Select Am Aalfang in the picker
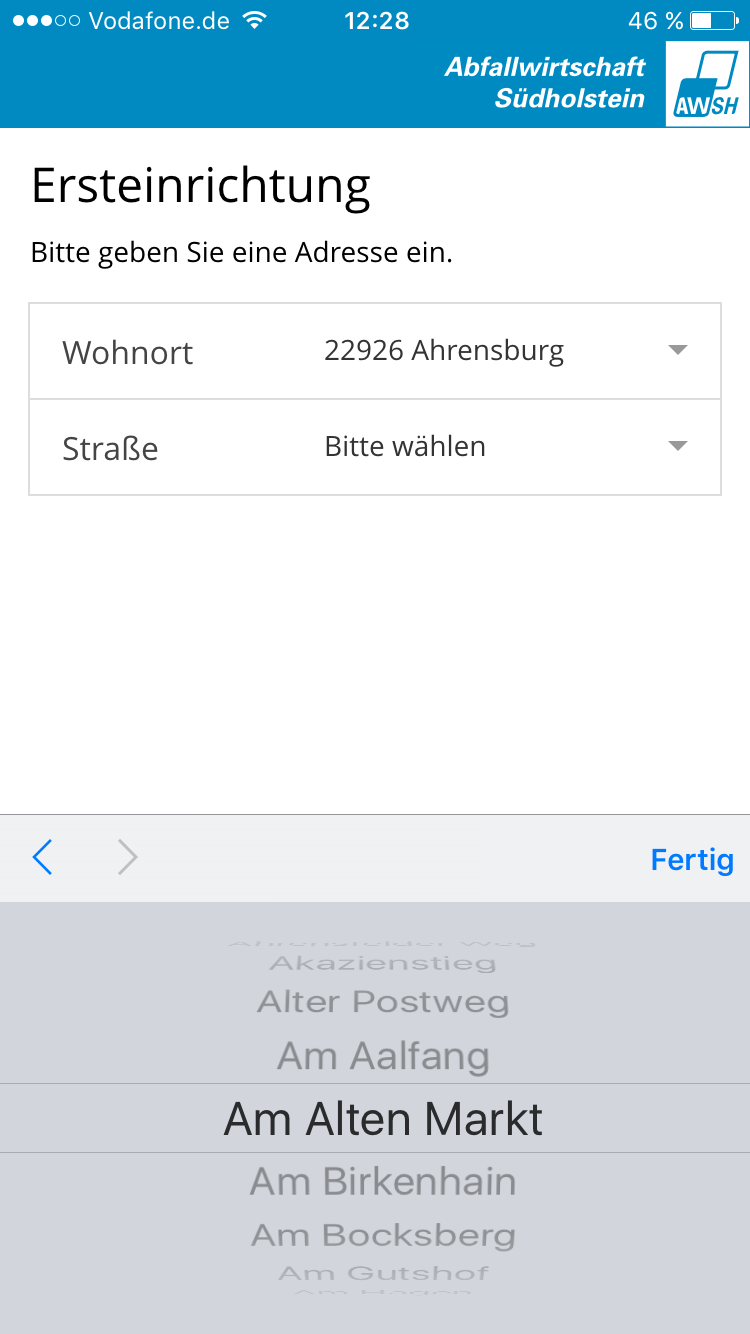The image size is (750, 1334). [x=383, y=1056]
